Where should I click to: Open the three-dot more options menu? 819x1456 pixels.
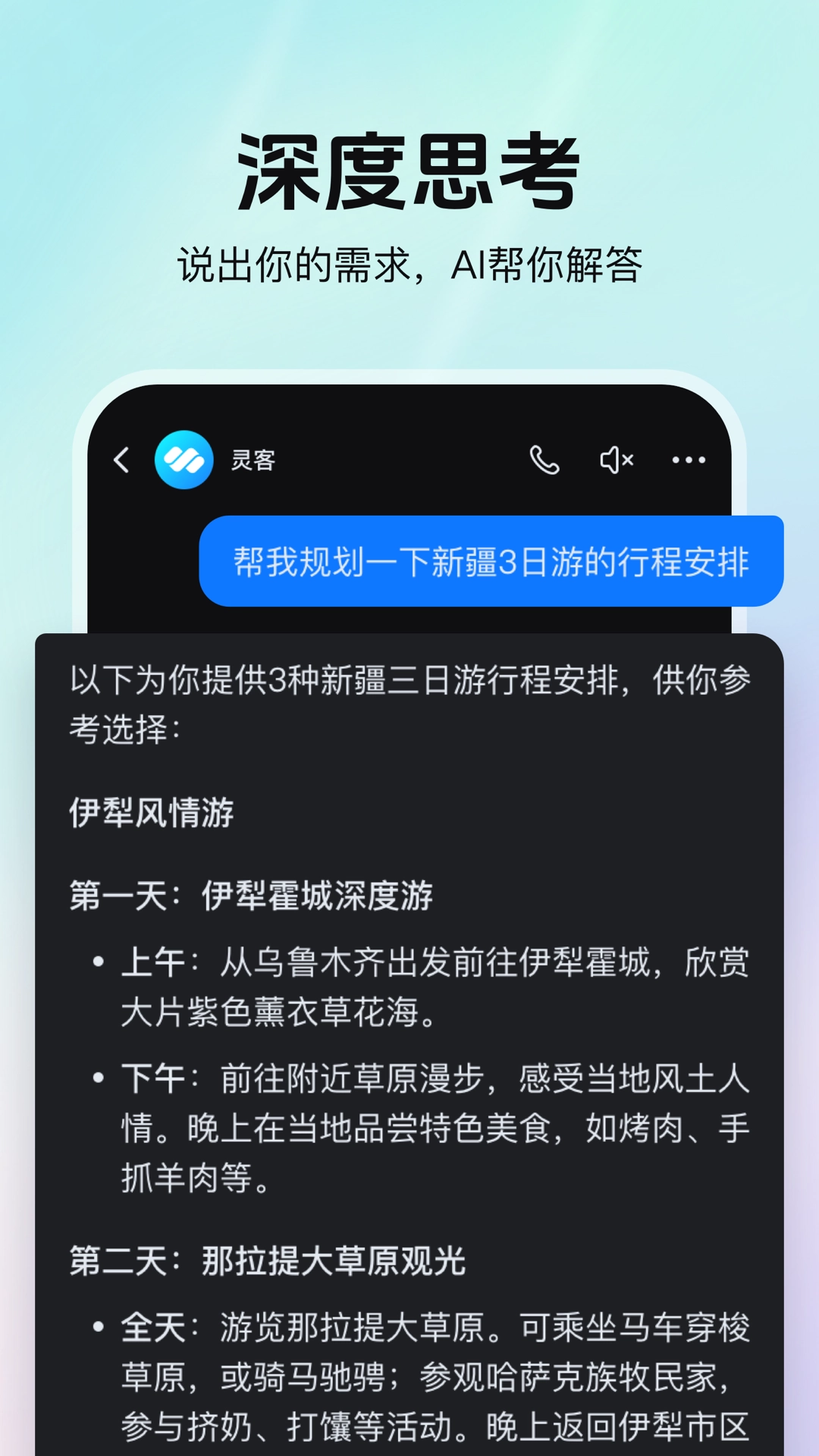(x=688, y=460)
